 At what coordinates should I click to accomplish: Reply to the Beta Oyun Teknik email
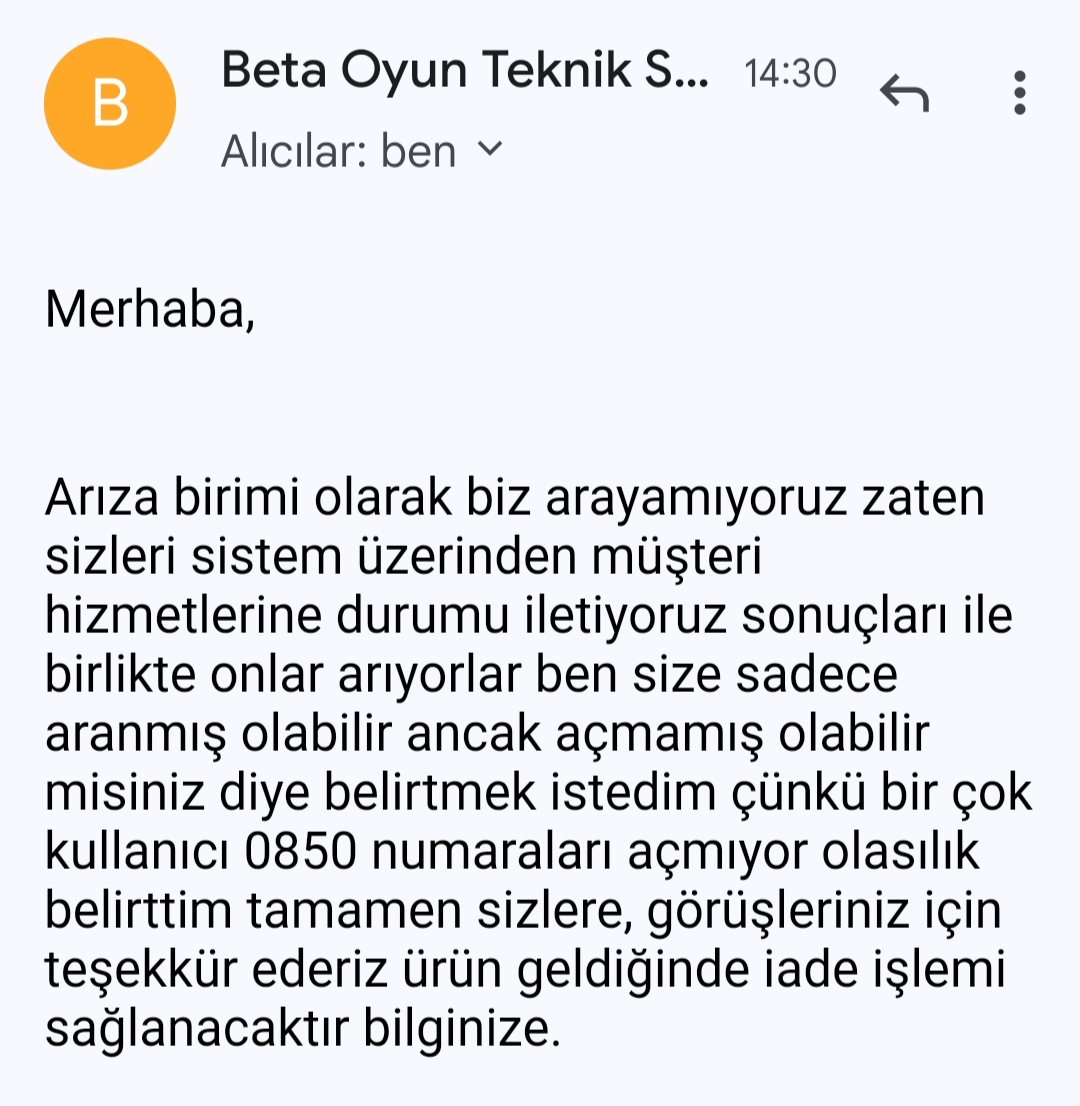(x=904, y=94)
